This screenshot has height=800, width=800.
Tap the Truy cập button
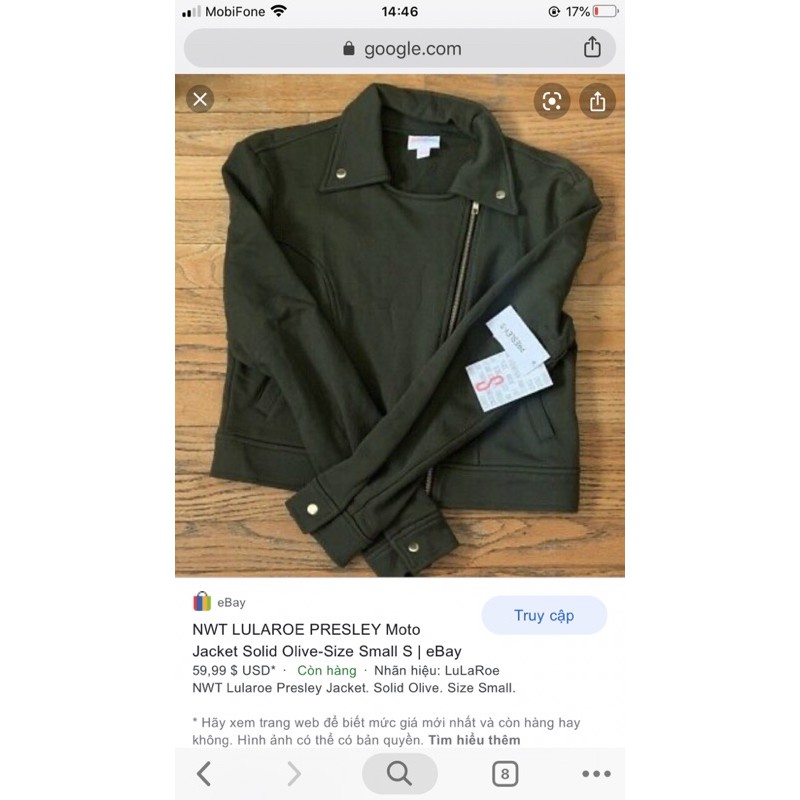(x=544, y=615)
